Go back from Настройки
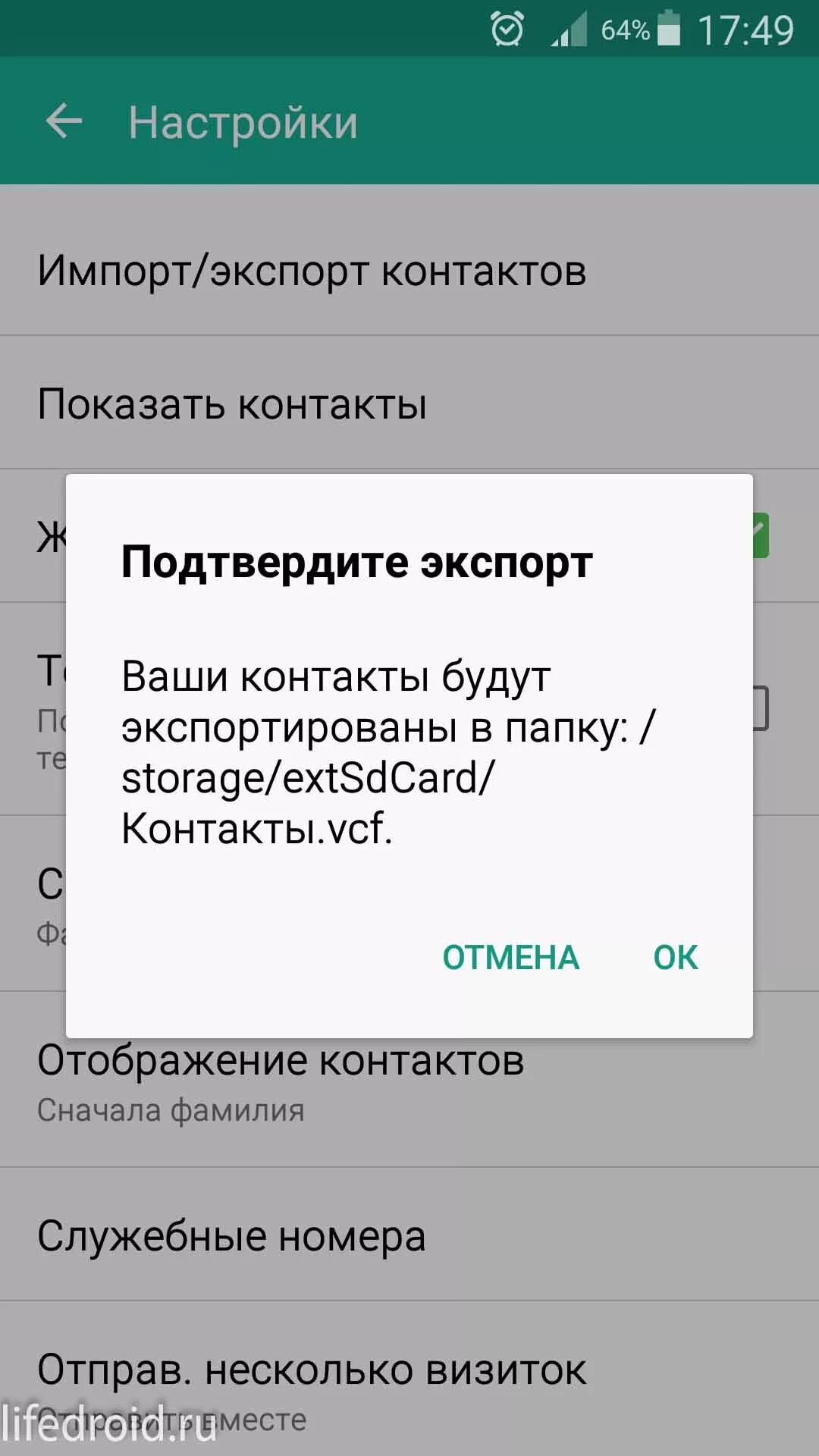 (64, 121)
